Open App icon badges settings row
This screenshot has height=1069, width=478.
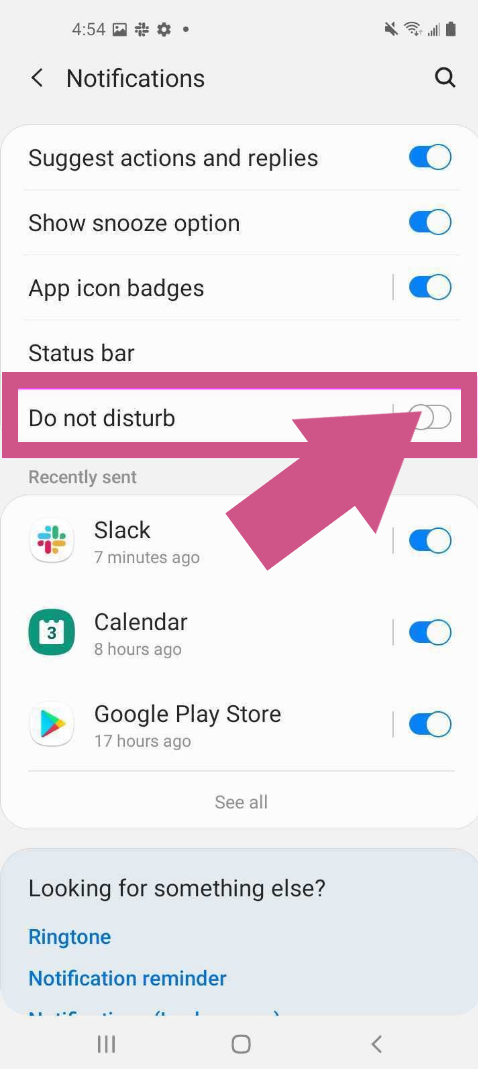pos(205,288)
